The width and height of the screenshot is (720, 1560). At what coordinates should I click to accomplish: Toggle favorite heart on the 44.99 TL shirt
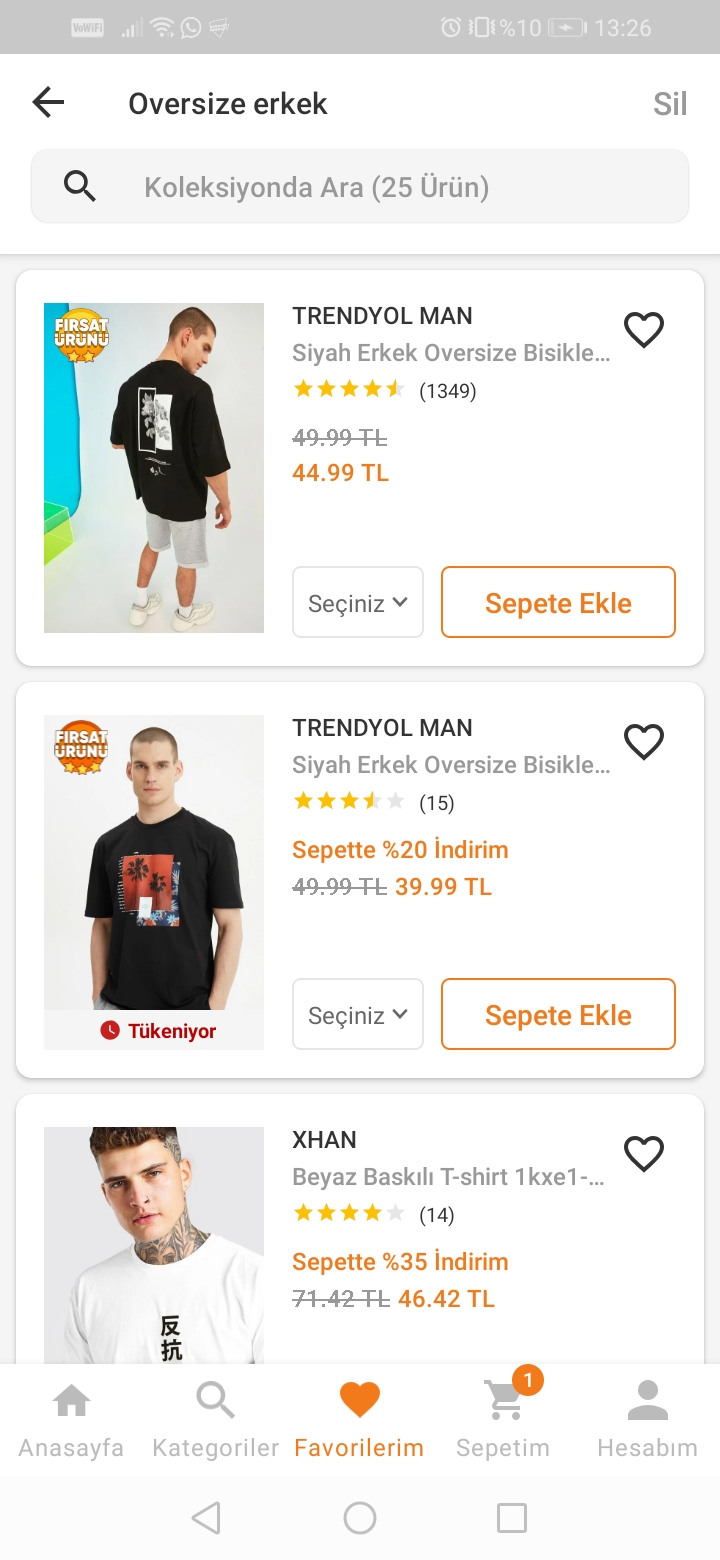(643, 330)
